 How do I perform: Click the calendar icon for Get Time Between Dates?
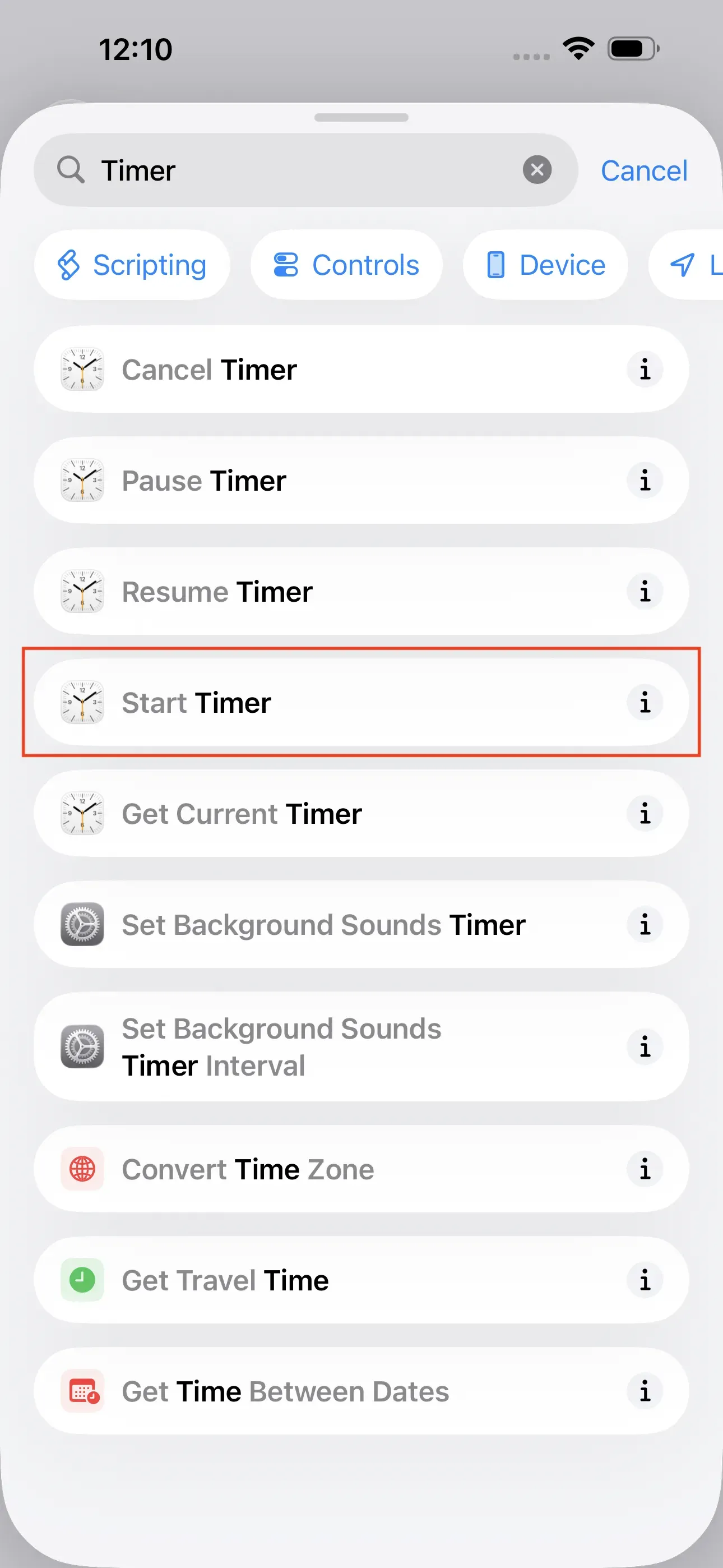point(82,1391)
